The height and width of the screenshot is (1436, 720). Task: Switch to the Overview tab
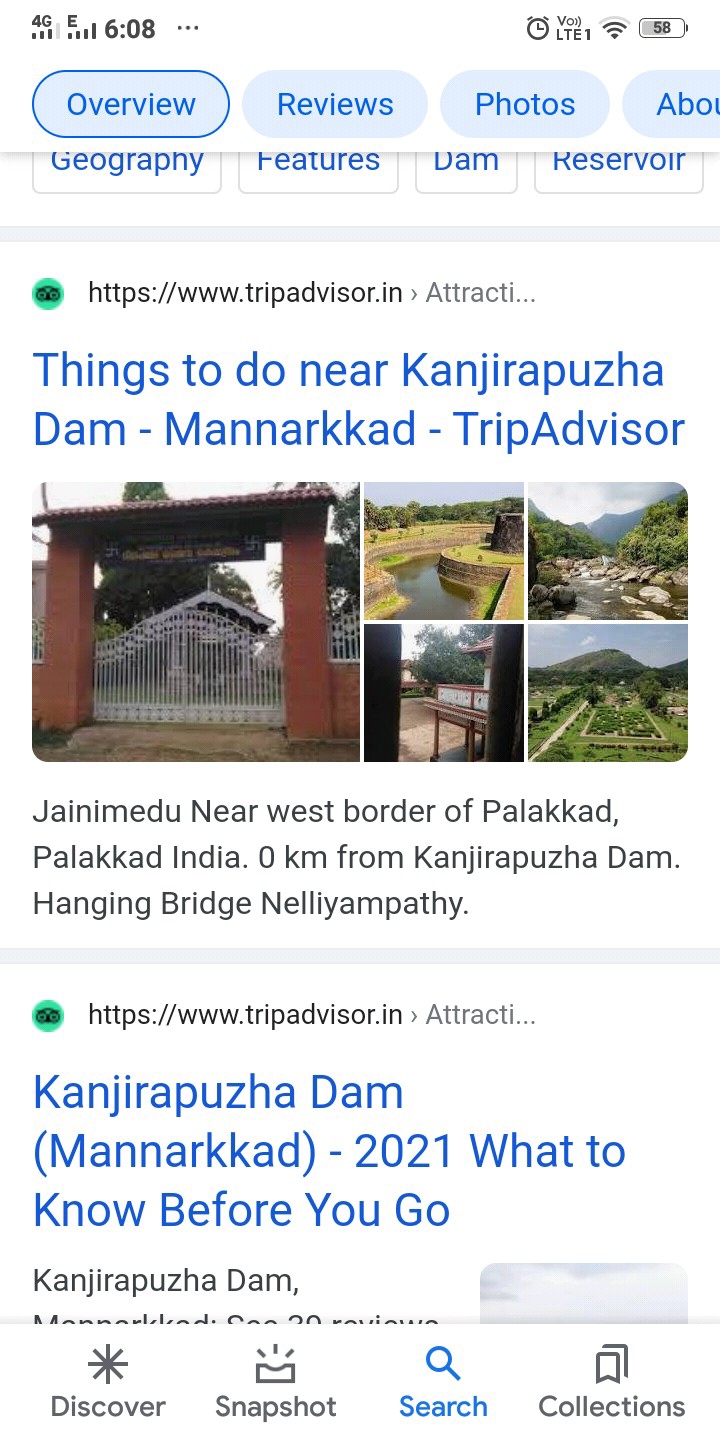pos(131,104)
